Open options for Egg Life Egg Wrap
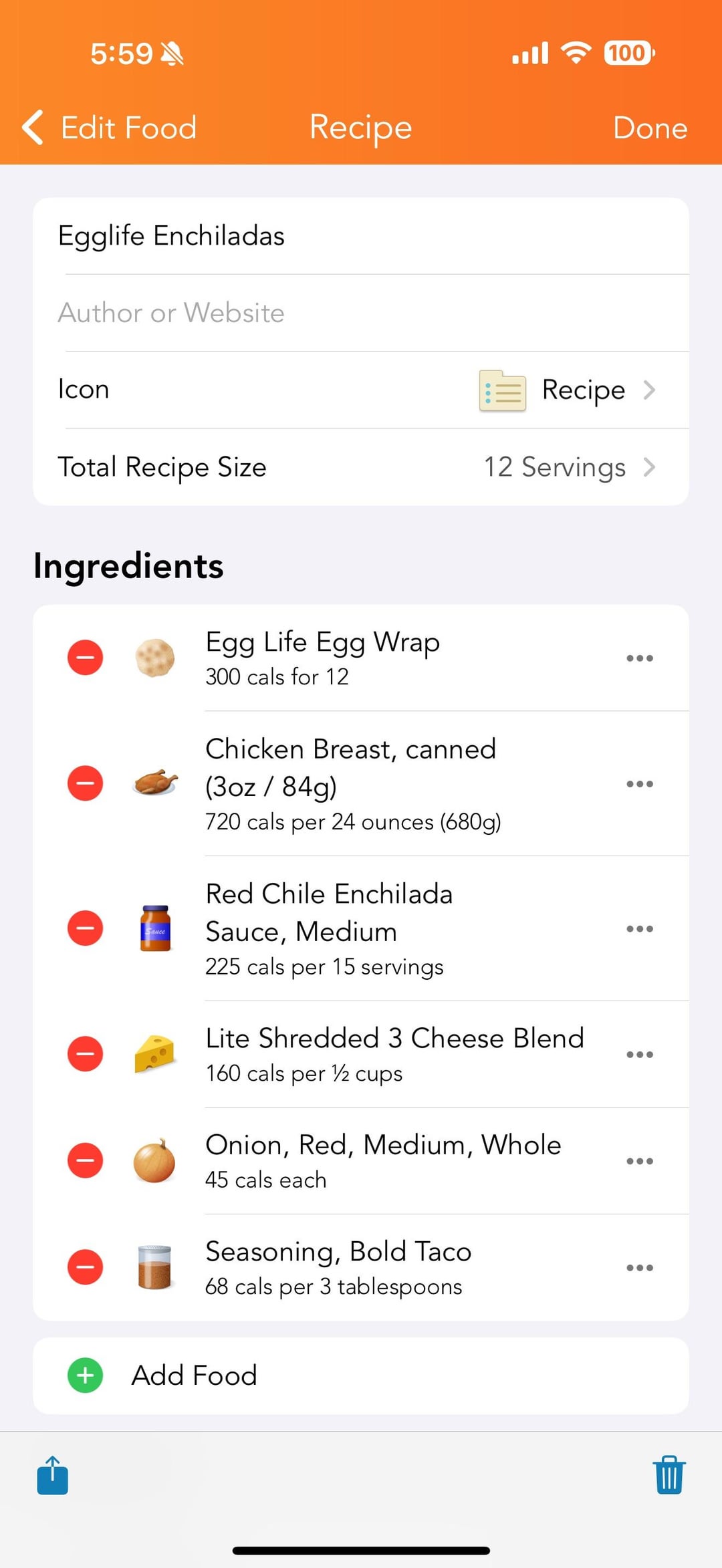 [x=639, y=658]
